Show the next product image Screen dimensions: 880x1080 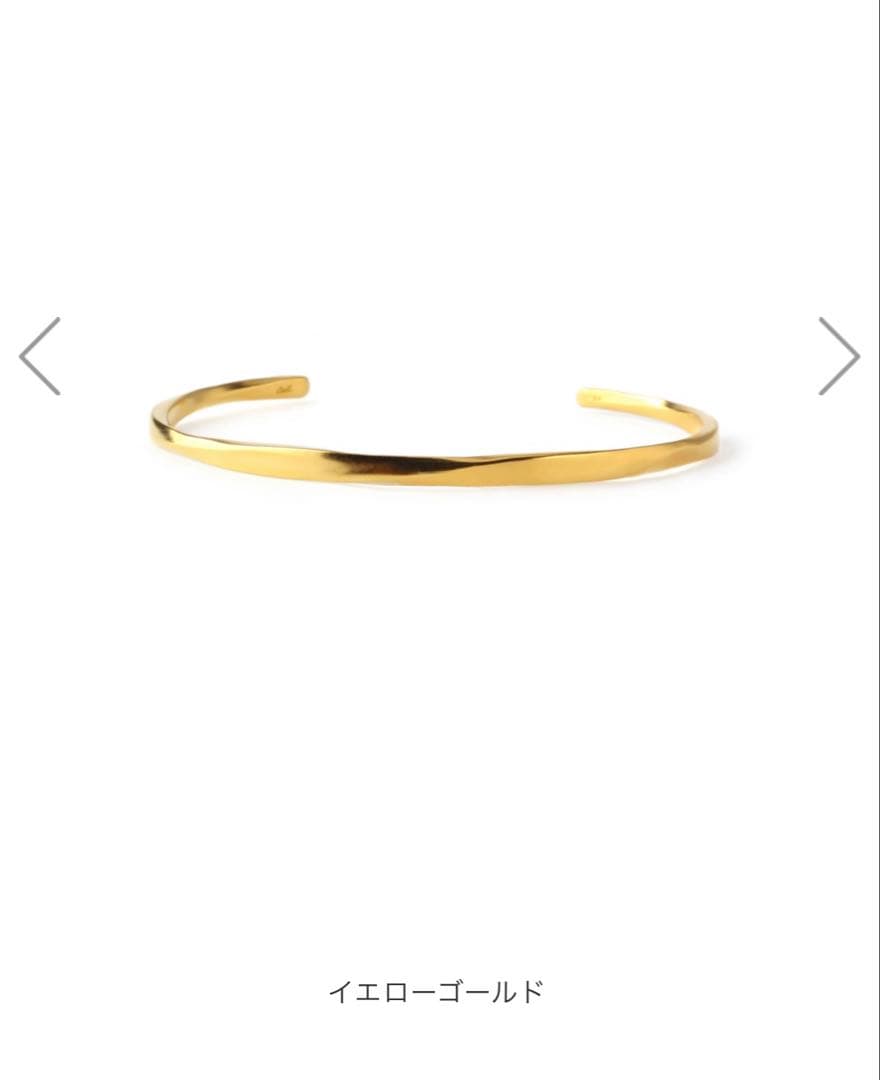838,356
